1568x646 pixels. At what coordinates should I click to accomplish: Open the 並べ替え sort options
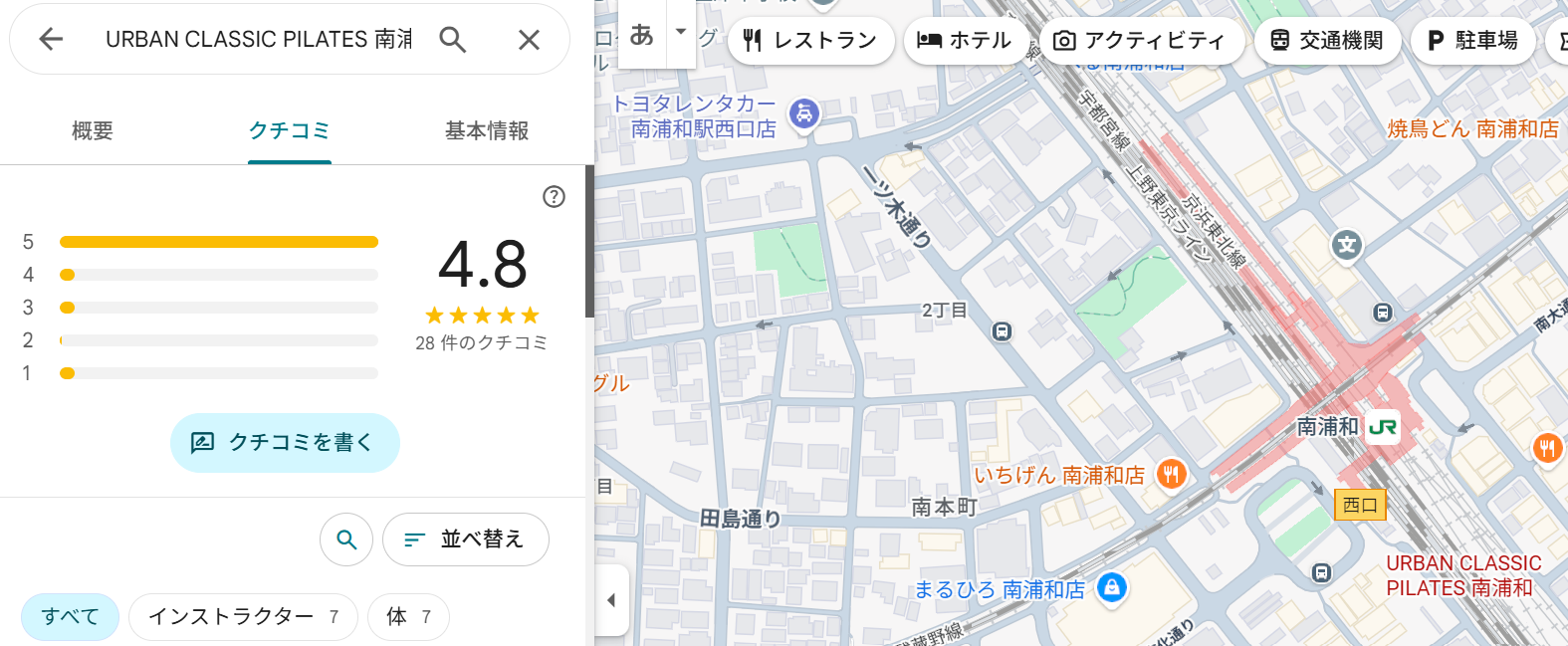click(x=465, y=539)
